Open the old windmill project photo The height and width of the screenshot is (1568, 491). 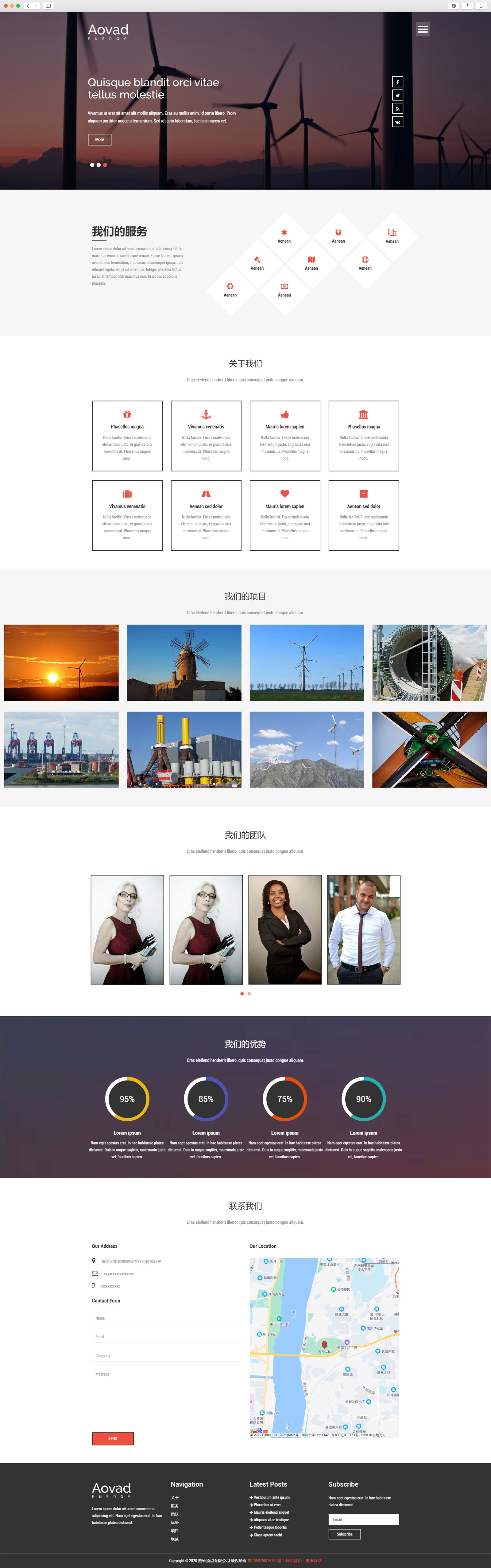click(x=184, y=662)
